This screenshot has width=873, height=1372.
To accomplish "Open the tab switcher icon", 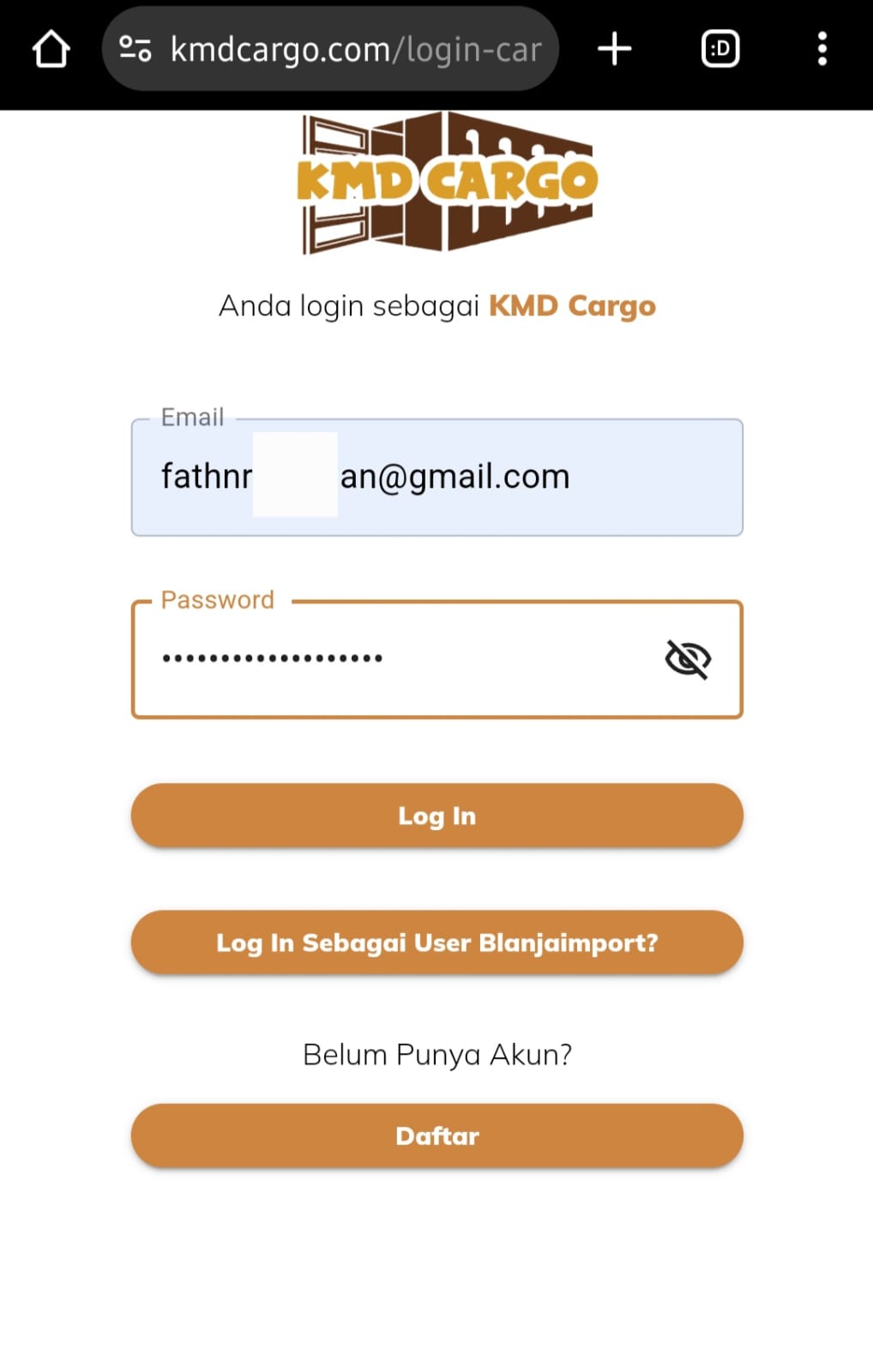I will tap(720, 49).
